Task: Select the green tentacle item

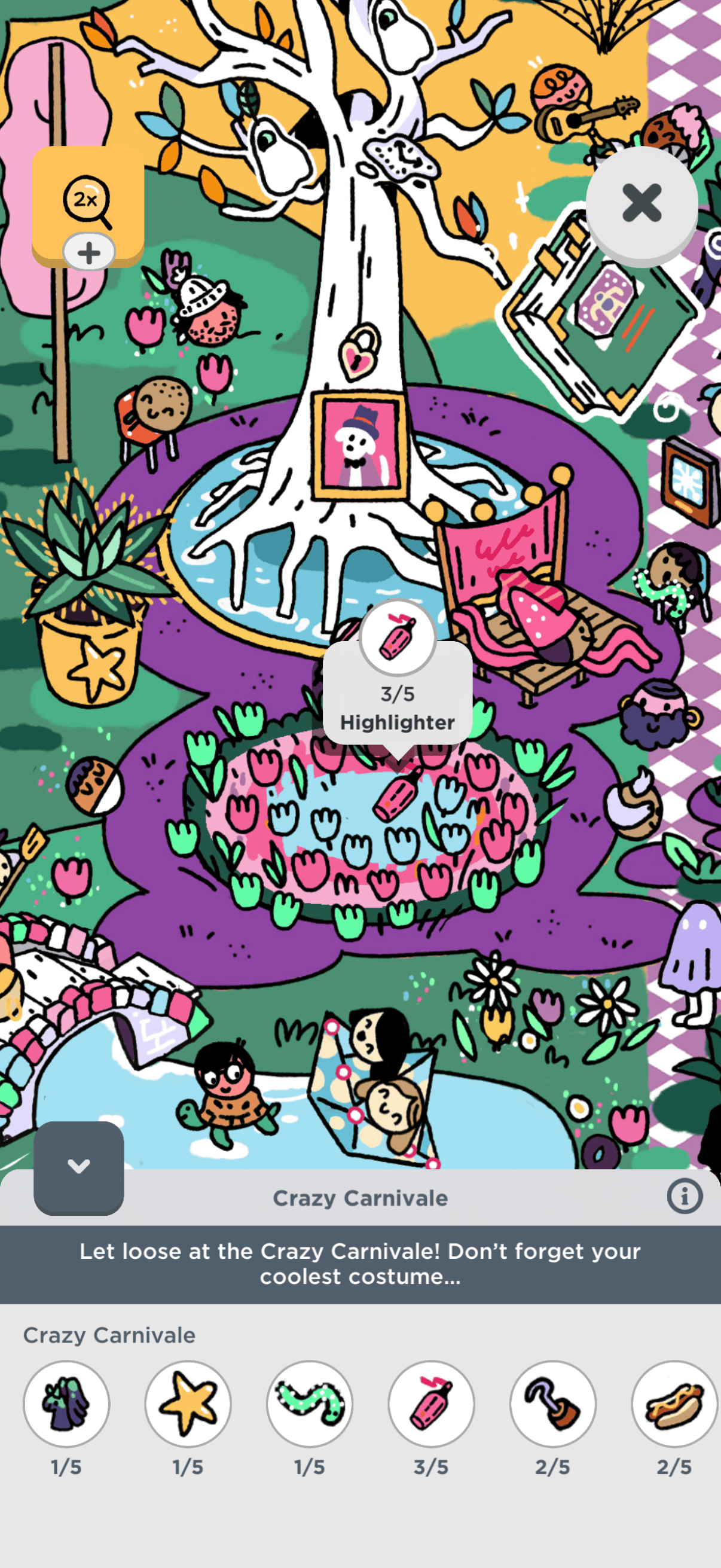Action: 310,1403
